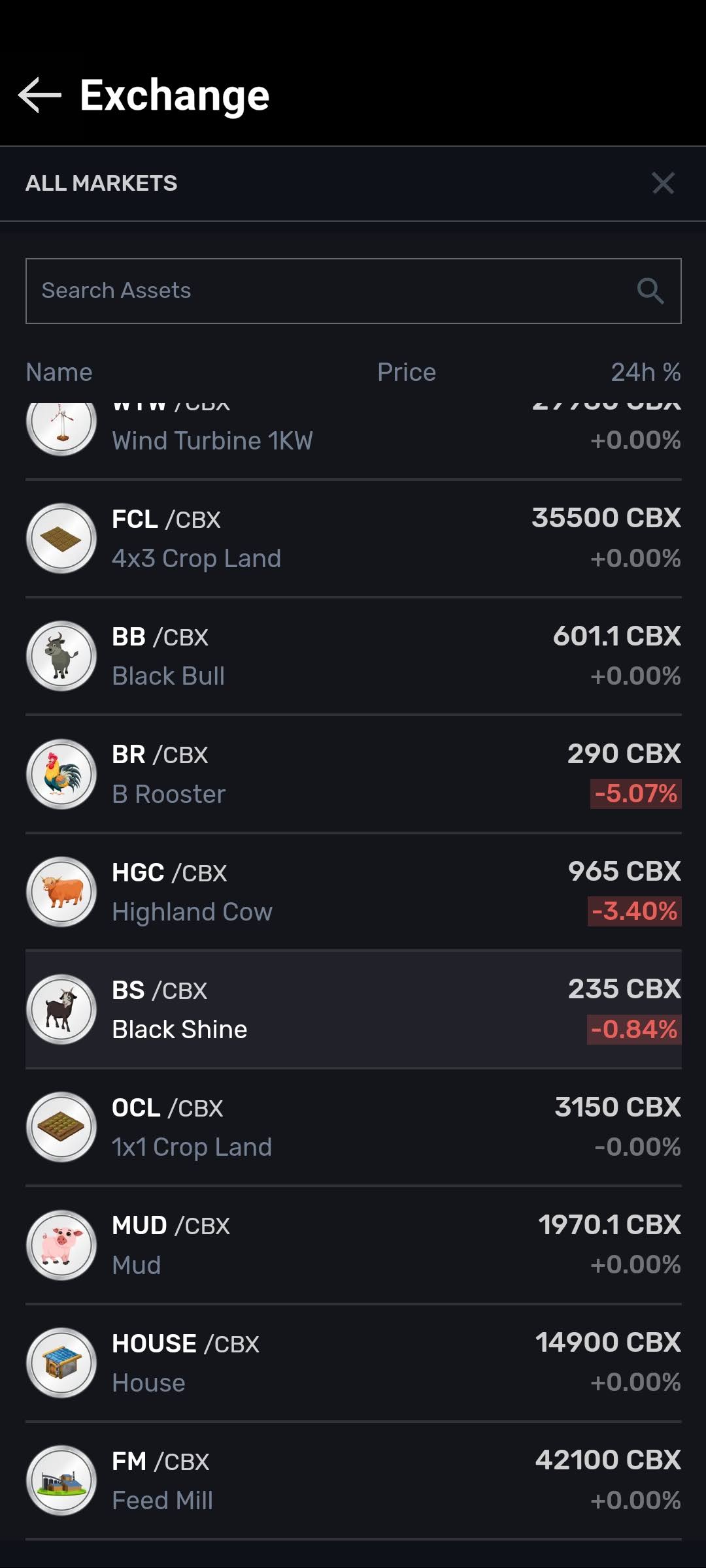
Task: Select the FM Feed Mill market
Action: pos(353,1480)
